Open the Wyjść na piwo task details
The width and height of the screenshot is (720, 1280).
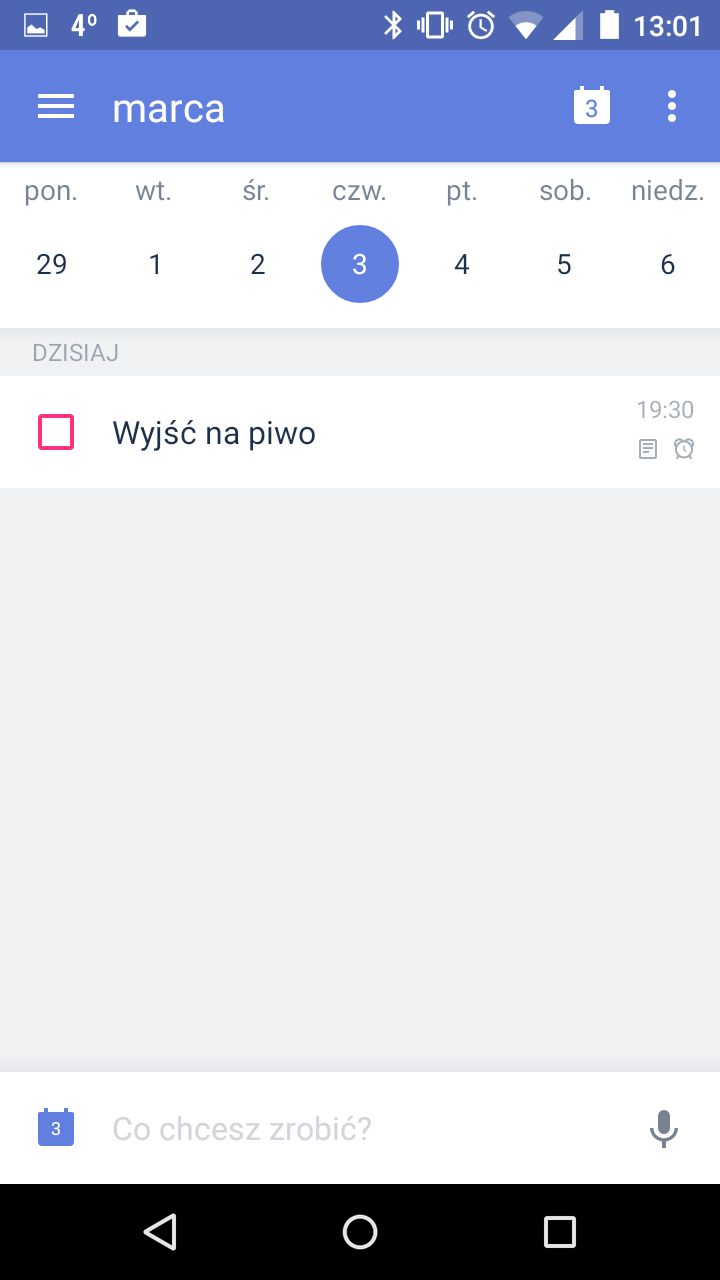pos(360,432)
